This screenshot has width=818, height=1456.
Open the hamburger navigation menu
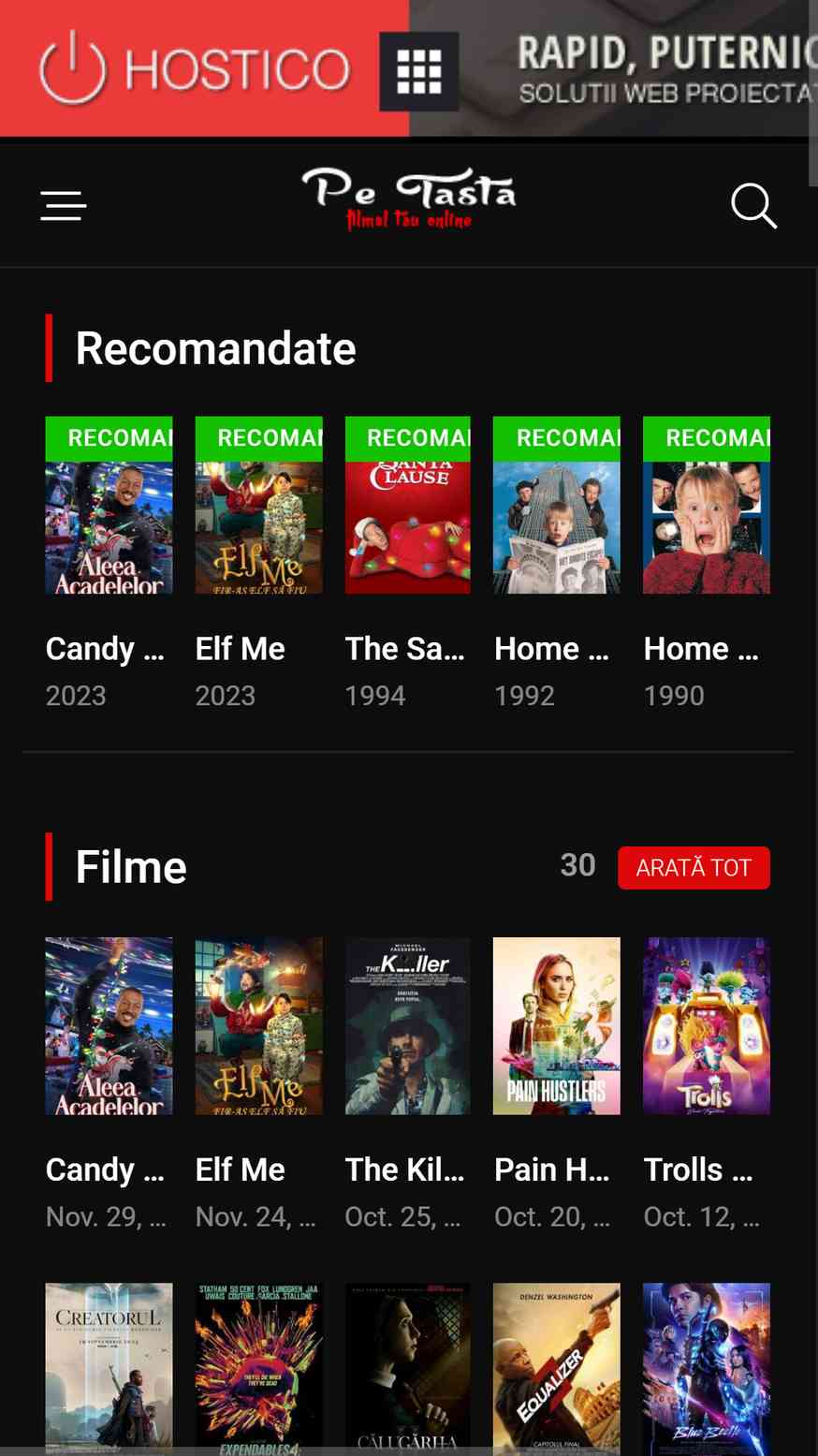(x=64, y=205)
